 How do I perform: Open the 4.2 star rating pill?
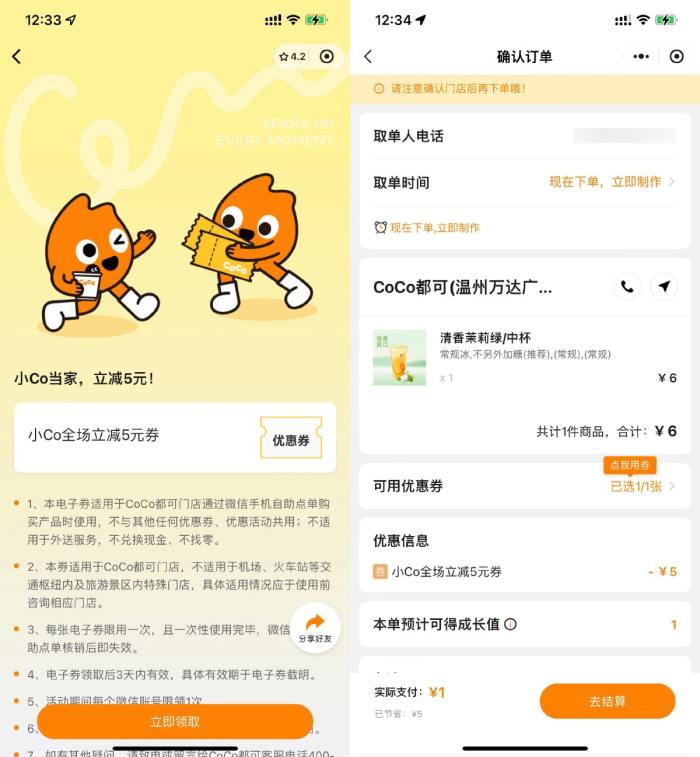[293, 57]
